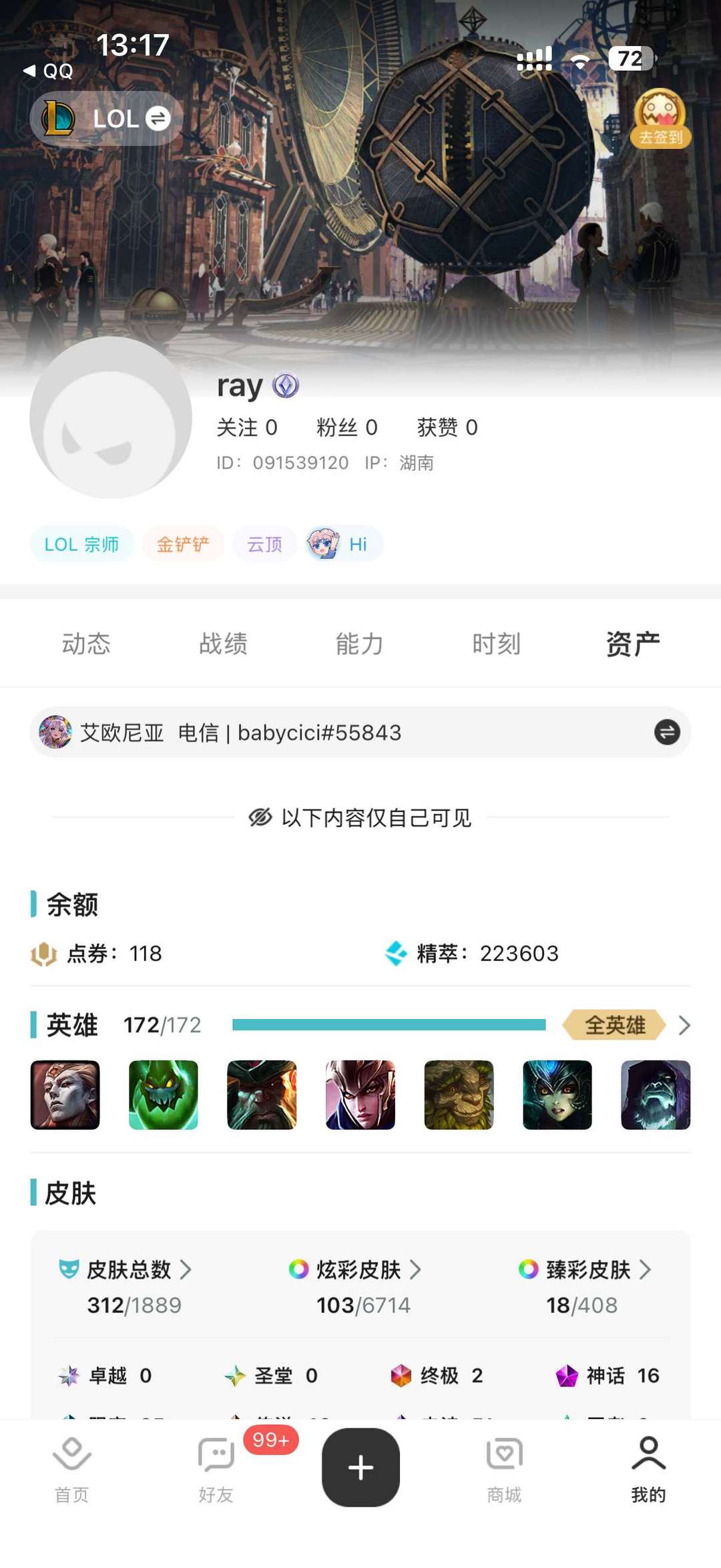Tap the plus button to create a post

pyautogui.click(x=360, y=1467)
